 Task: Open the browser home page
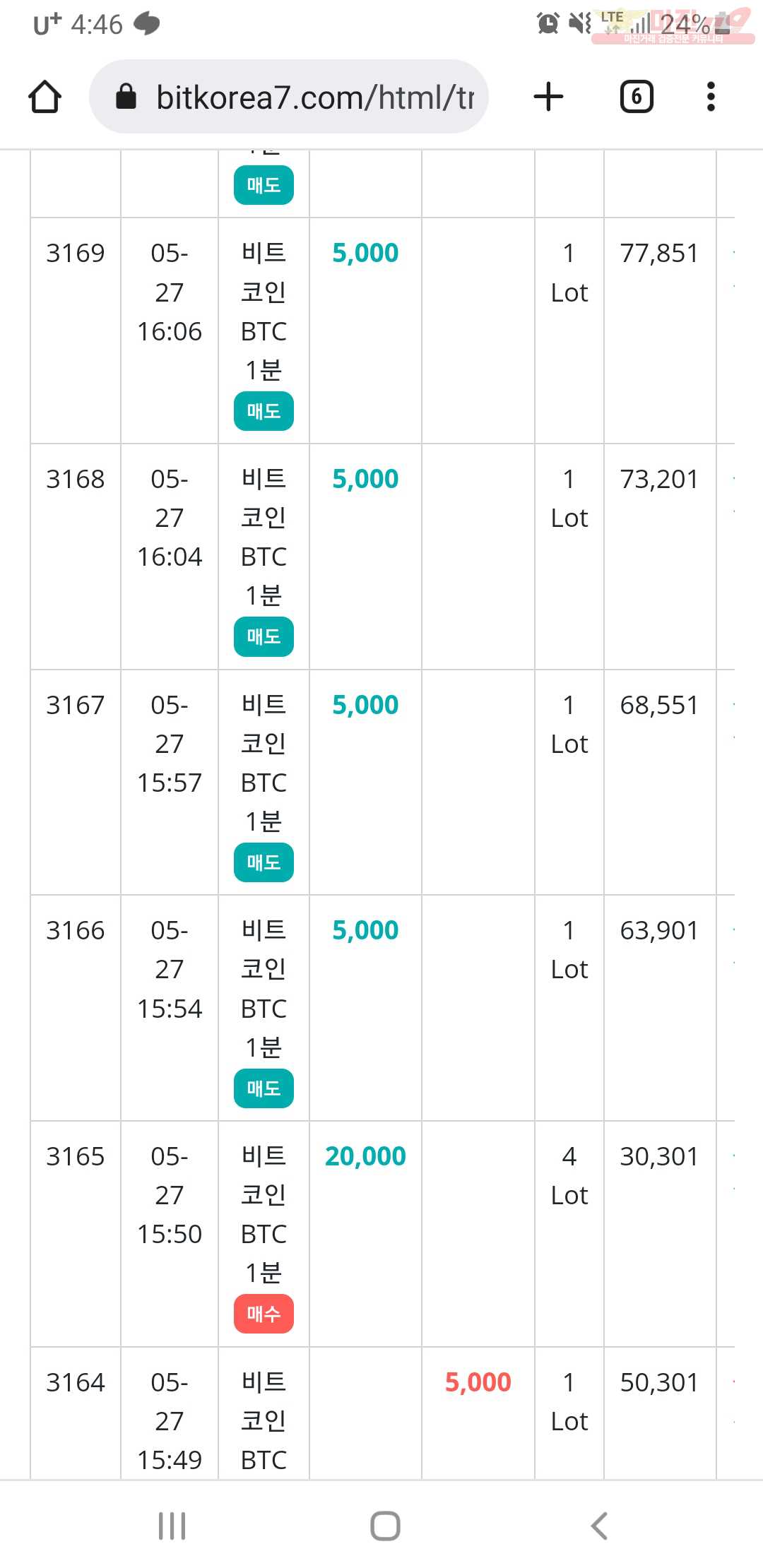[45, 97]
